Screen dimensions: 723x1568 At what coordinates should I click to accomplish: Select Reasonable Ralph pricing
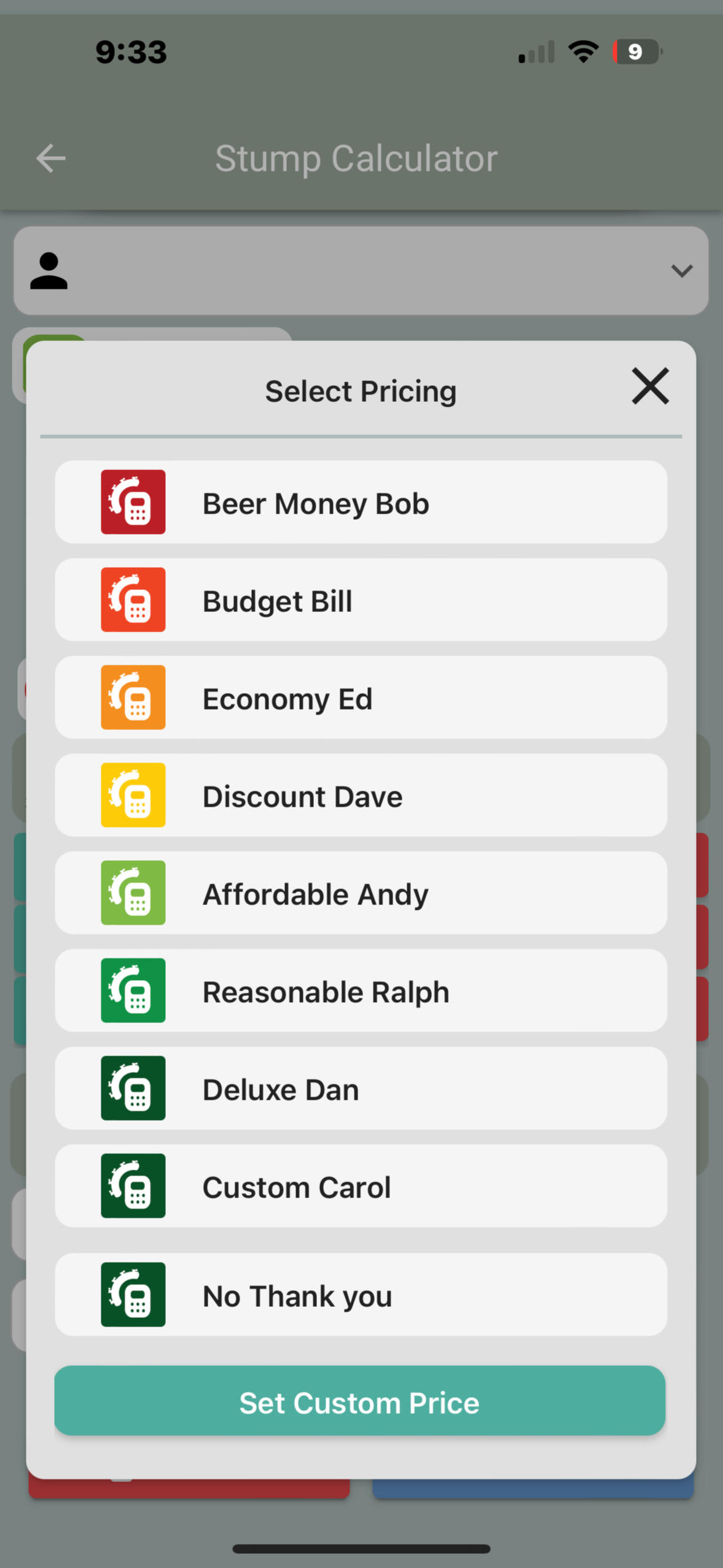point(361,991)
